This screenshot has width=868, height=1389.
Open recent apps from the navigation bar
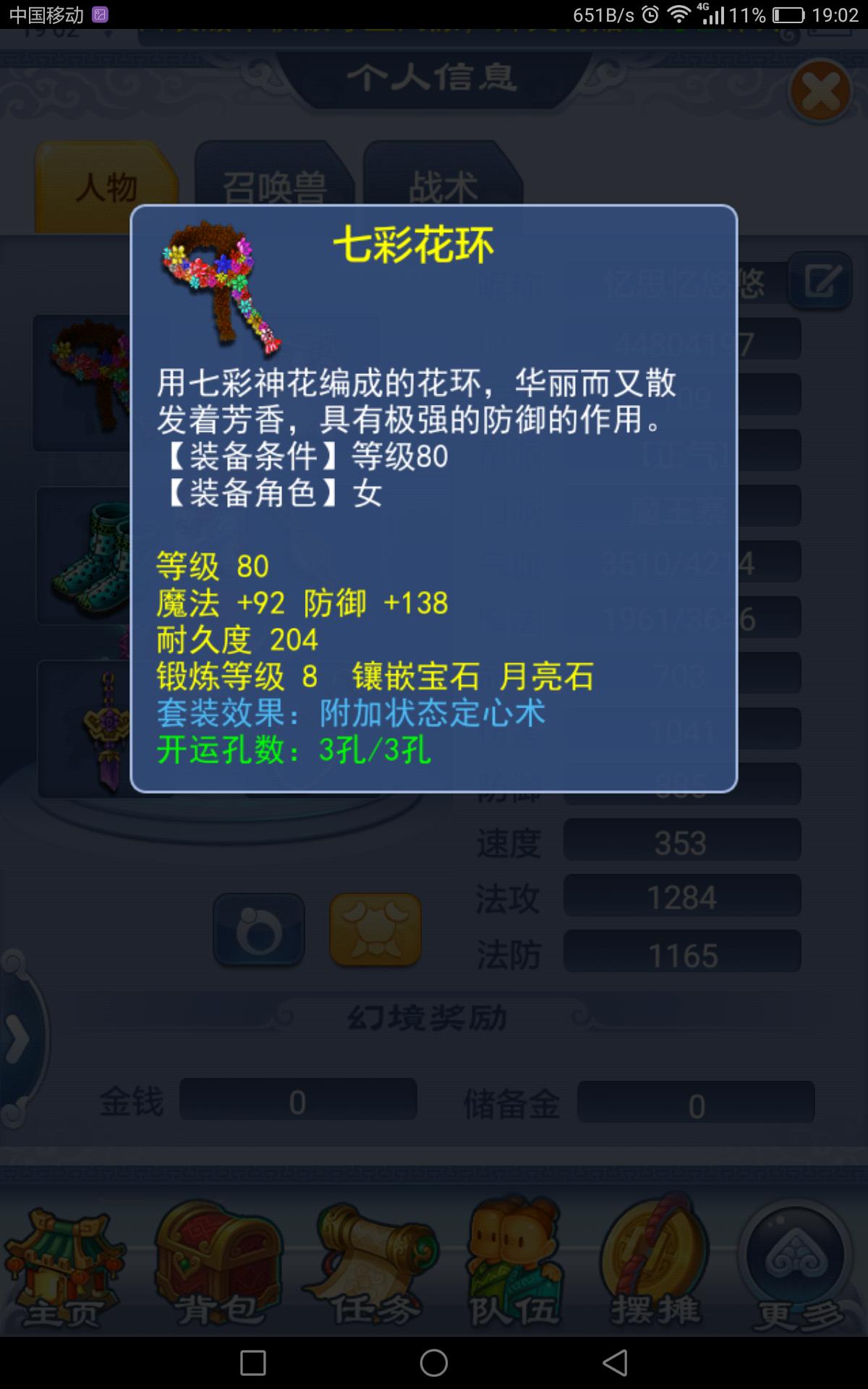(x=252, y=1363)
